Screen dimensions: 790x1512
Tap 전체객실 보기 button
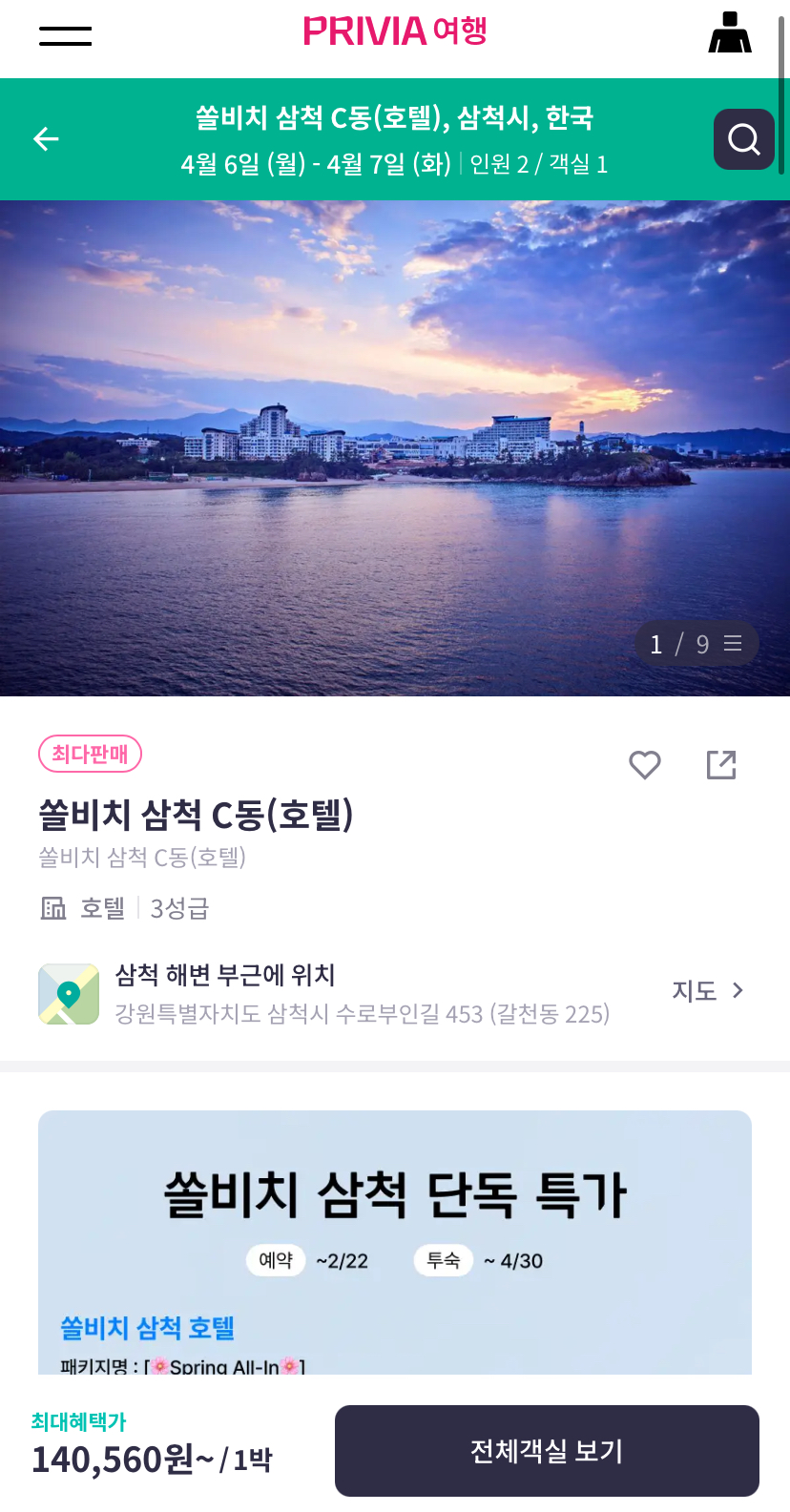click(547, 1451)
